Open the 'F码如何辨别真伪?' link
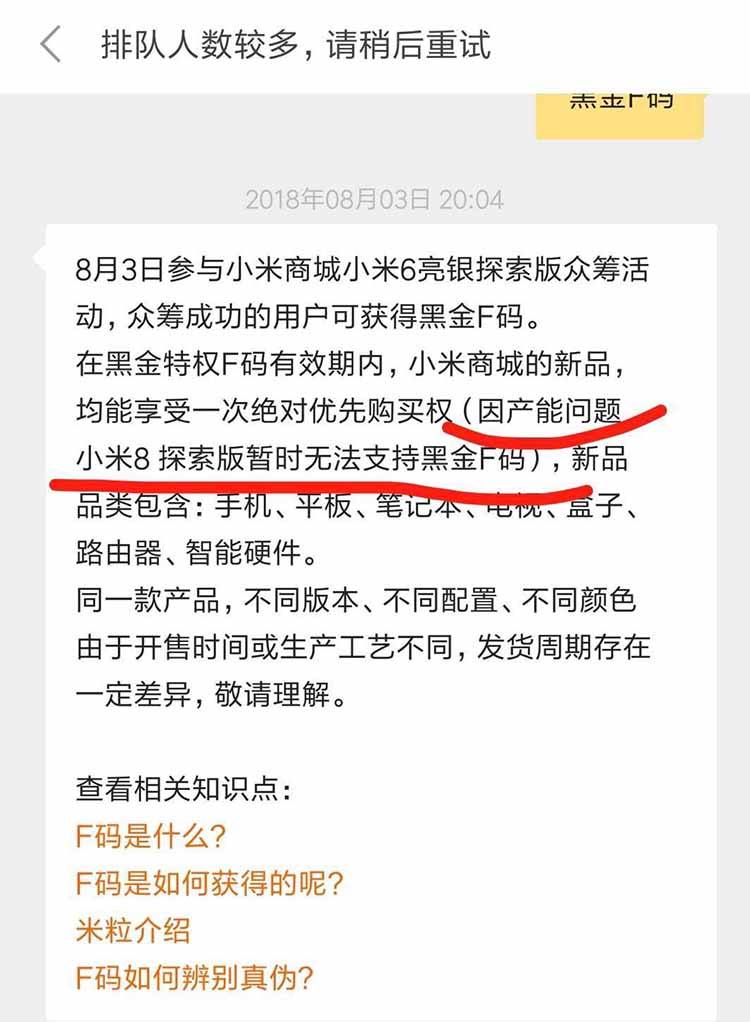This screenshot has height=1022, width=750. (x=196, y=978)
